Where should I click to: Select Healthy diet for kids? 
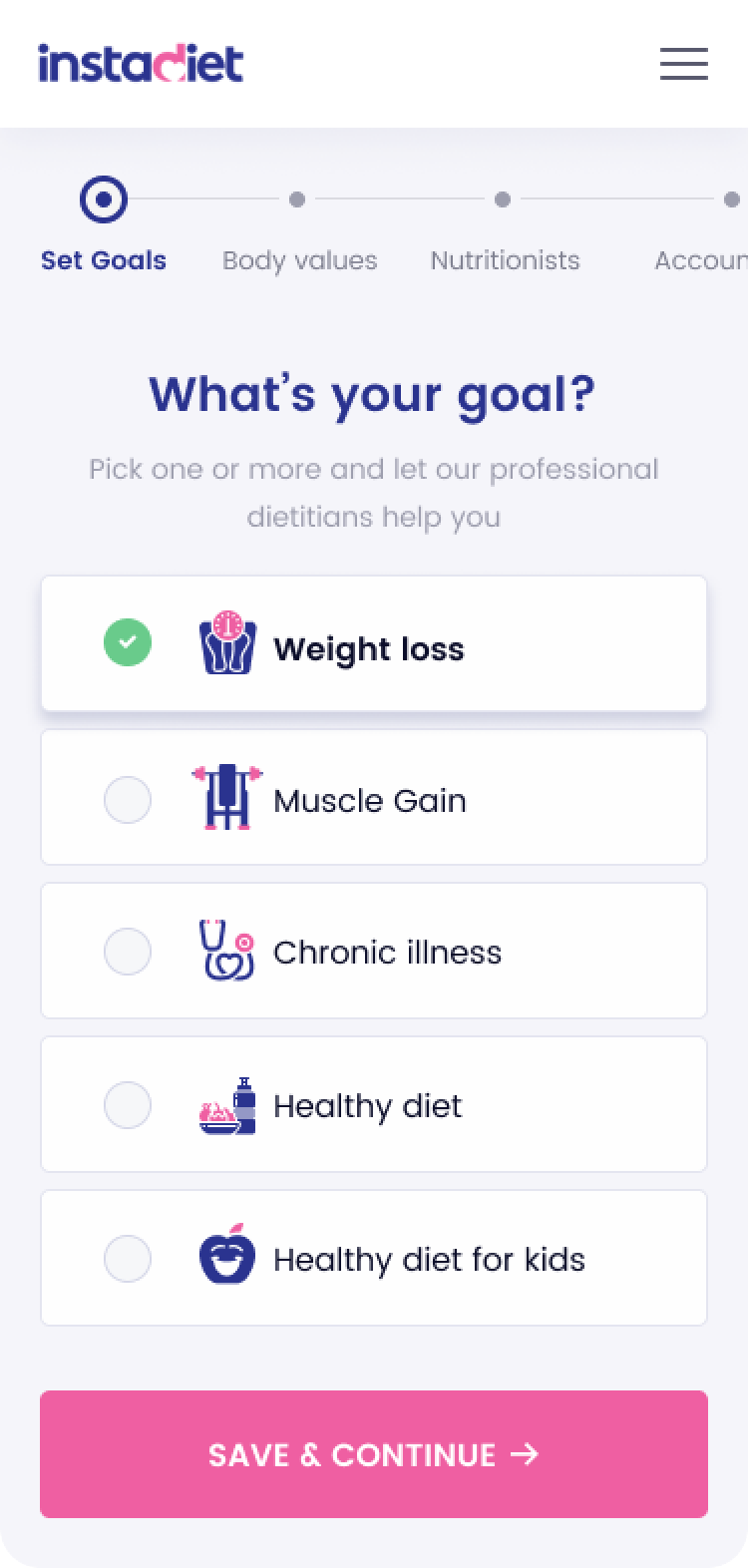pyautogui.click(x=374, y=1258)
